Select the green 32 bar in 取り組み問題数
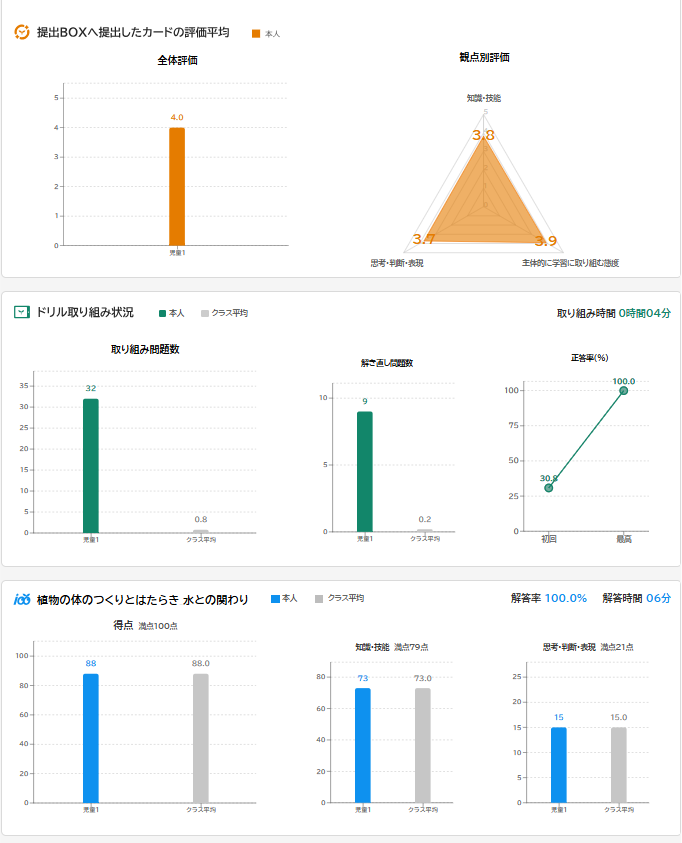The image size is (682, 843). click(91, 466)
